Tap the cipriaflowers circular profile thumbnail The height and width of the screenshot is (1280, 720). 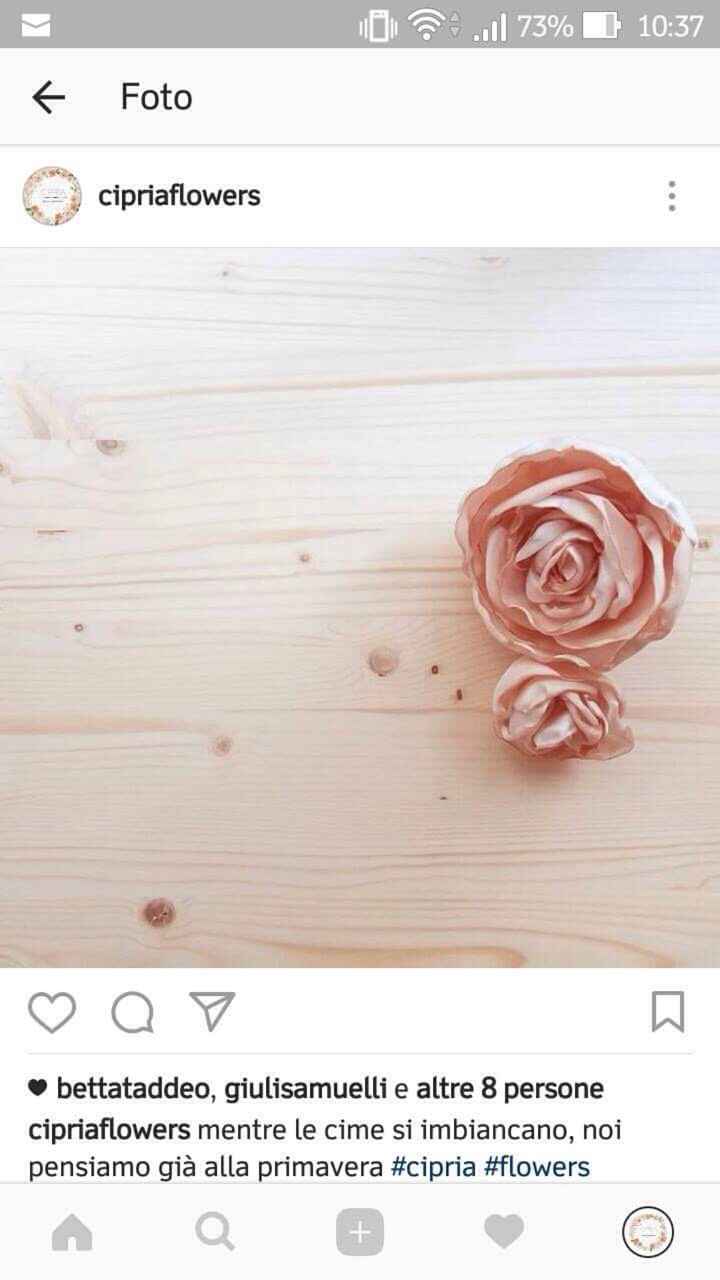click(53, 196)
